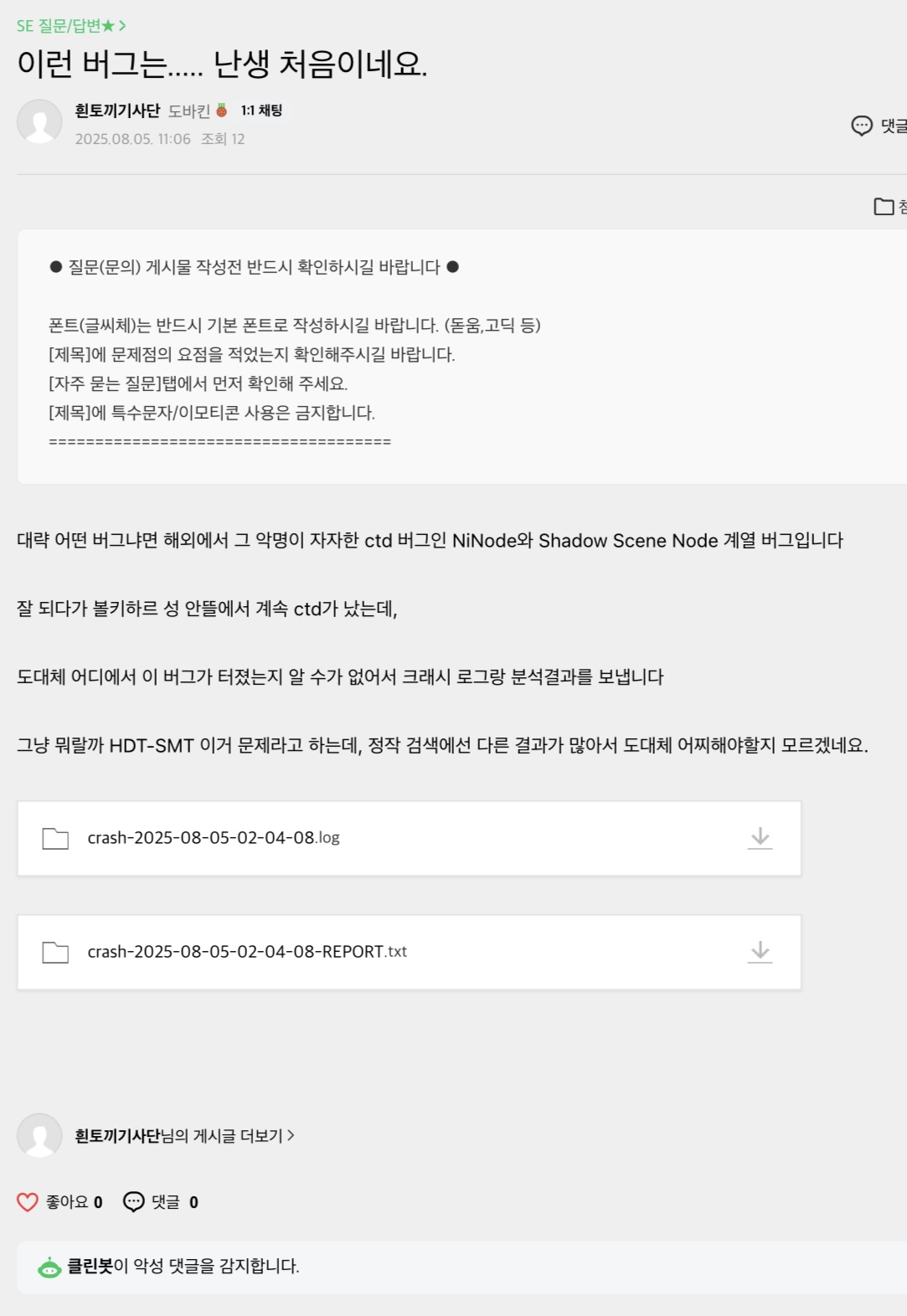Open crash-2025-08-05-02-04-08.log attachment
Image resolution: width=907 pixels, height=1316 pixels.
click(x=214, y=838)
